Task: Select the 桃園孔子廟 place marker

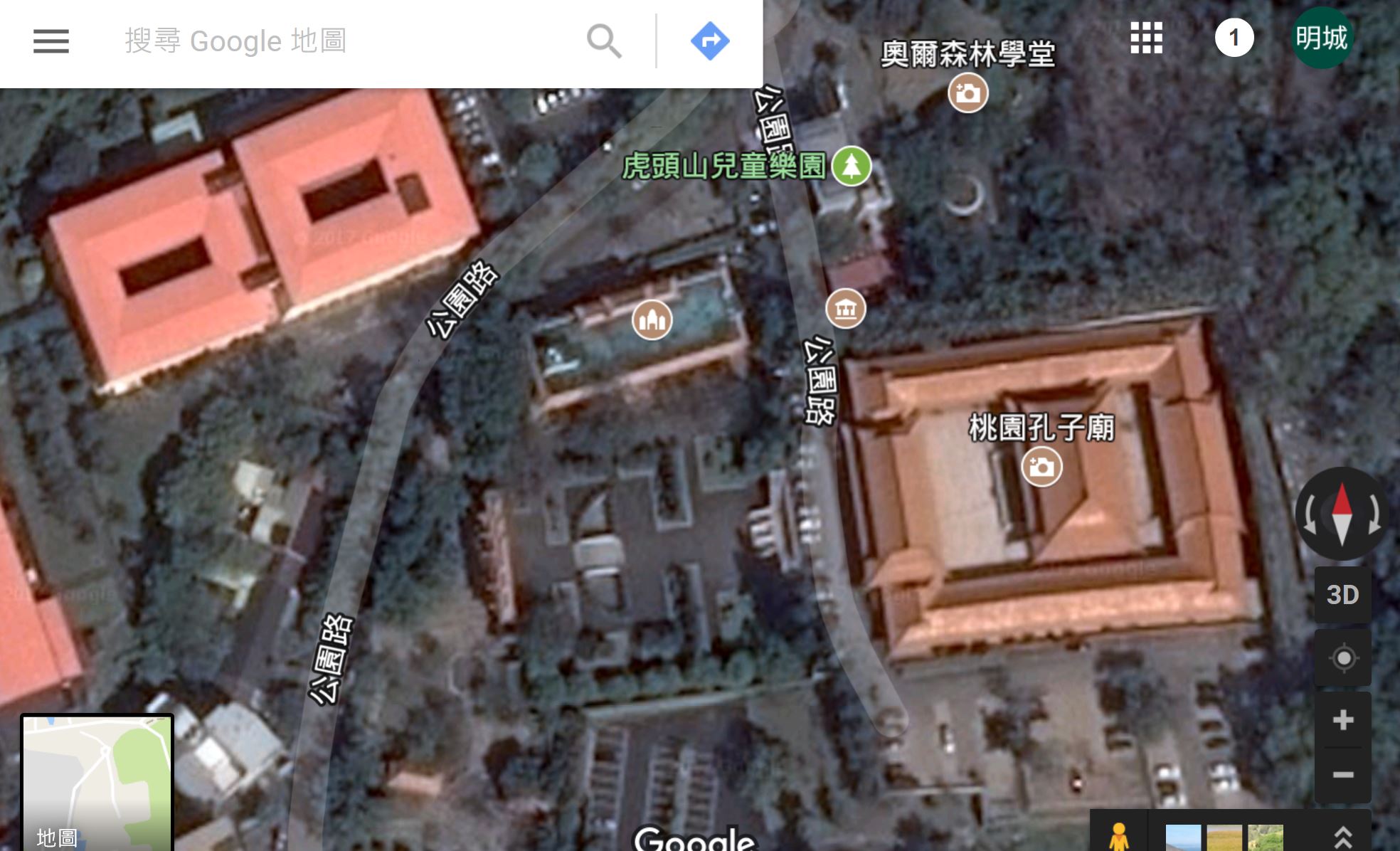Action: click(x=1041, y=467)
